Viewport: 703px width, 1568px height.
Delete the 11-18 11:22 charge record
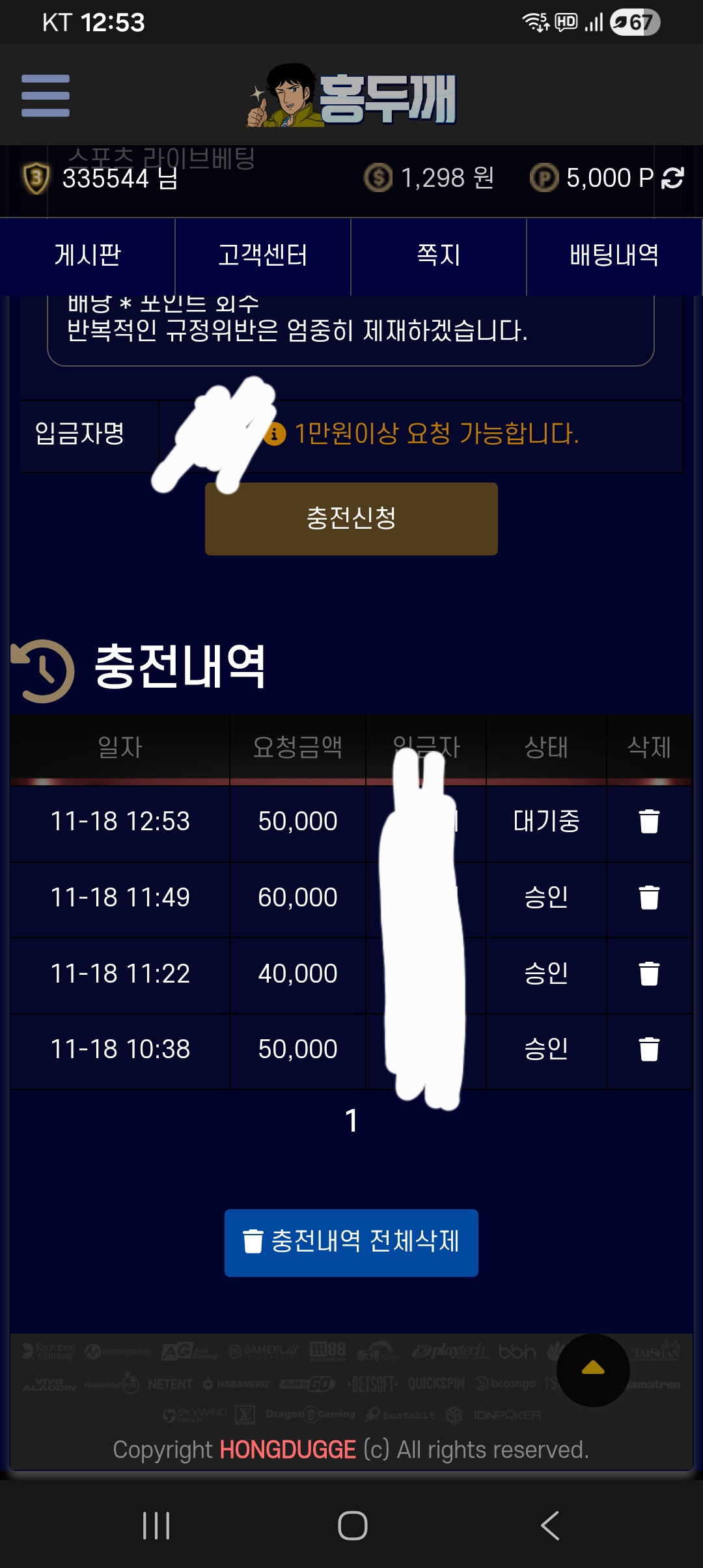tap(649, 974)
